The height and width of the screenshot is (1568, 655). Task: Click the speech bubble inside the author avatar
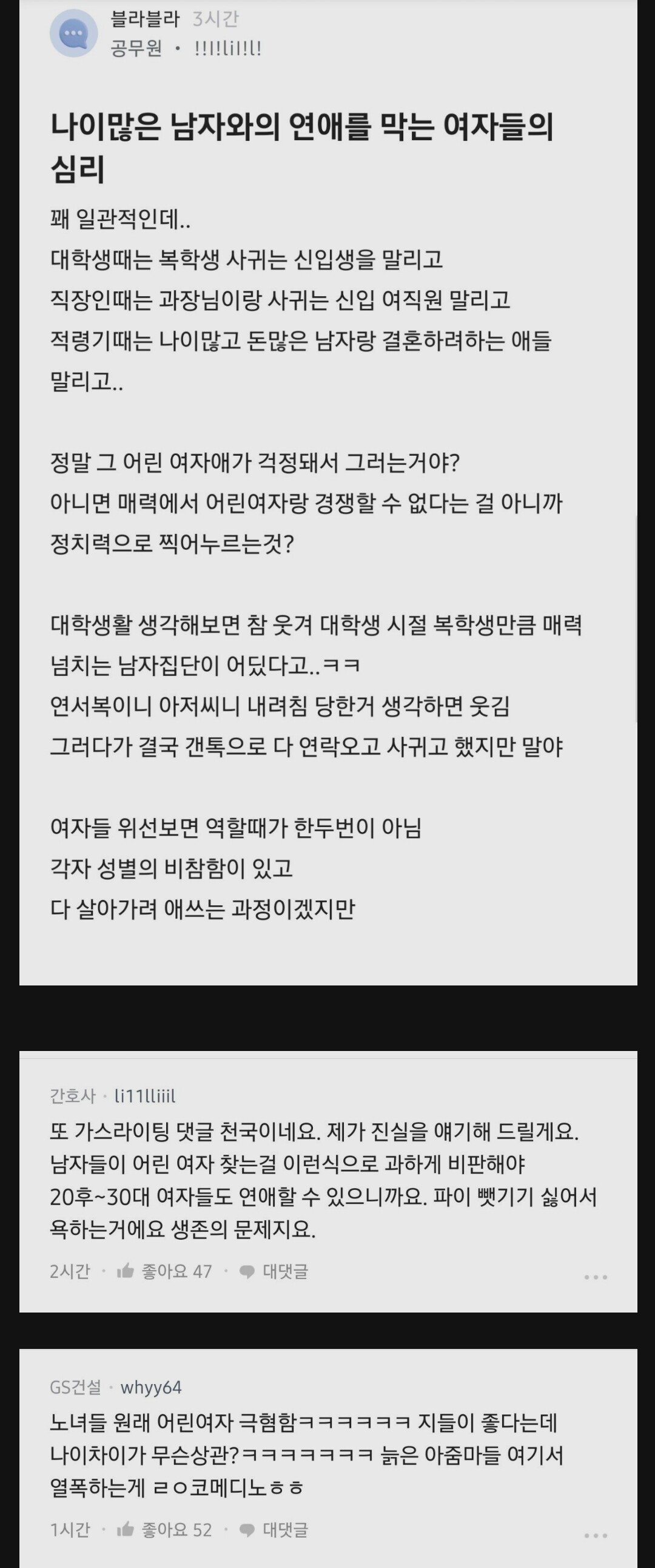coord(74,35)
